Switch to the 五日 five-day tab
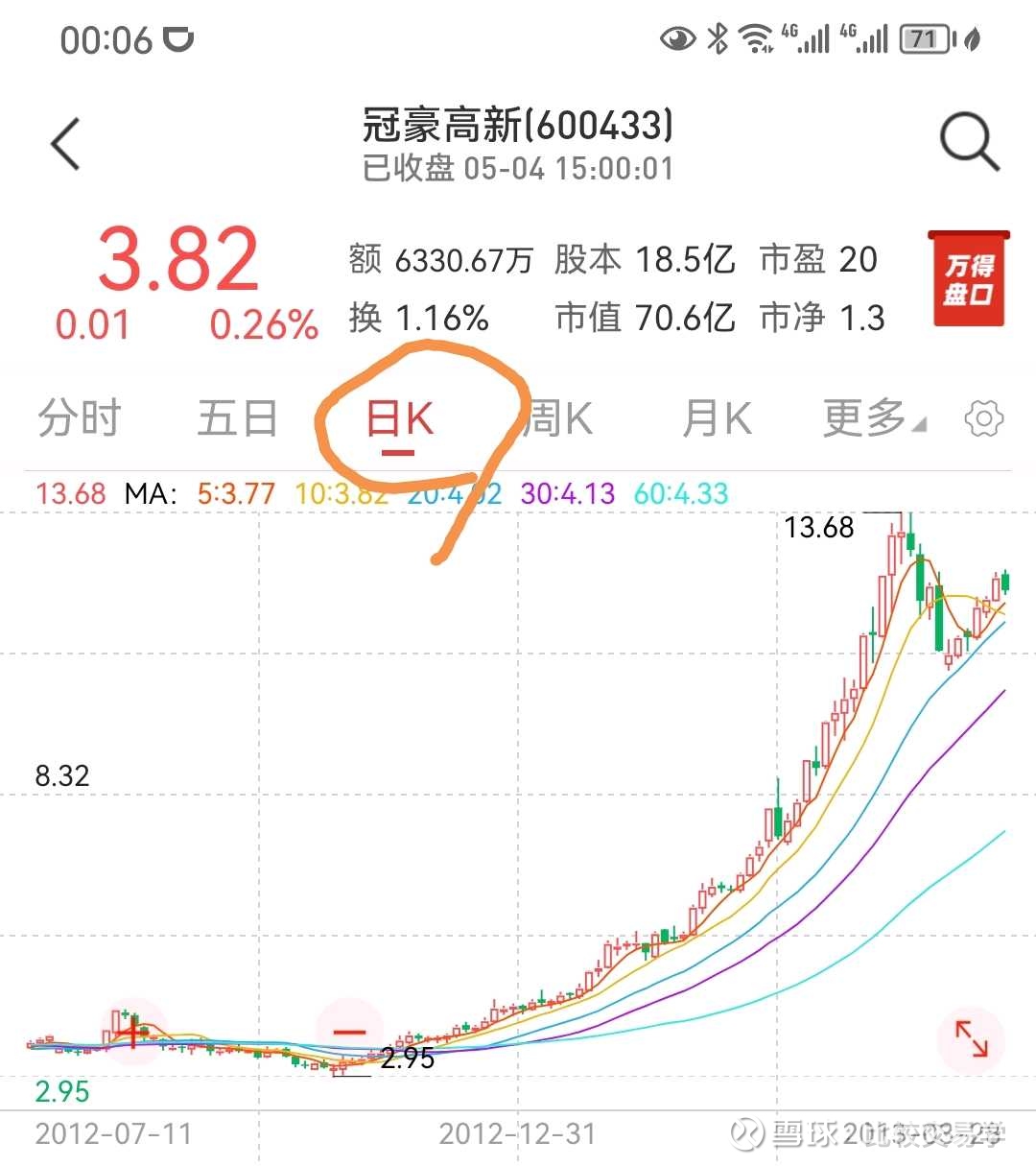 237,418
